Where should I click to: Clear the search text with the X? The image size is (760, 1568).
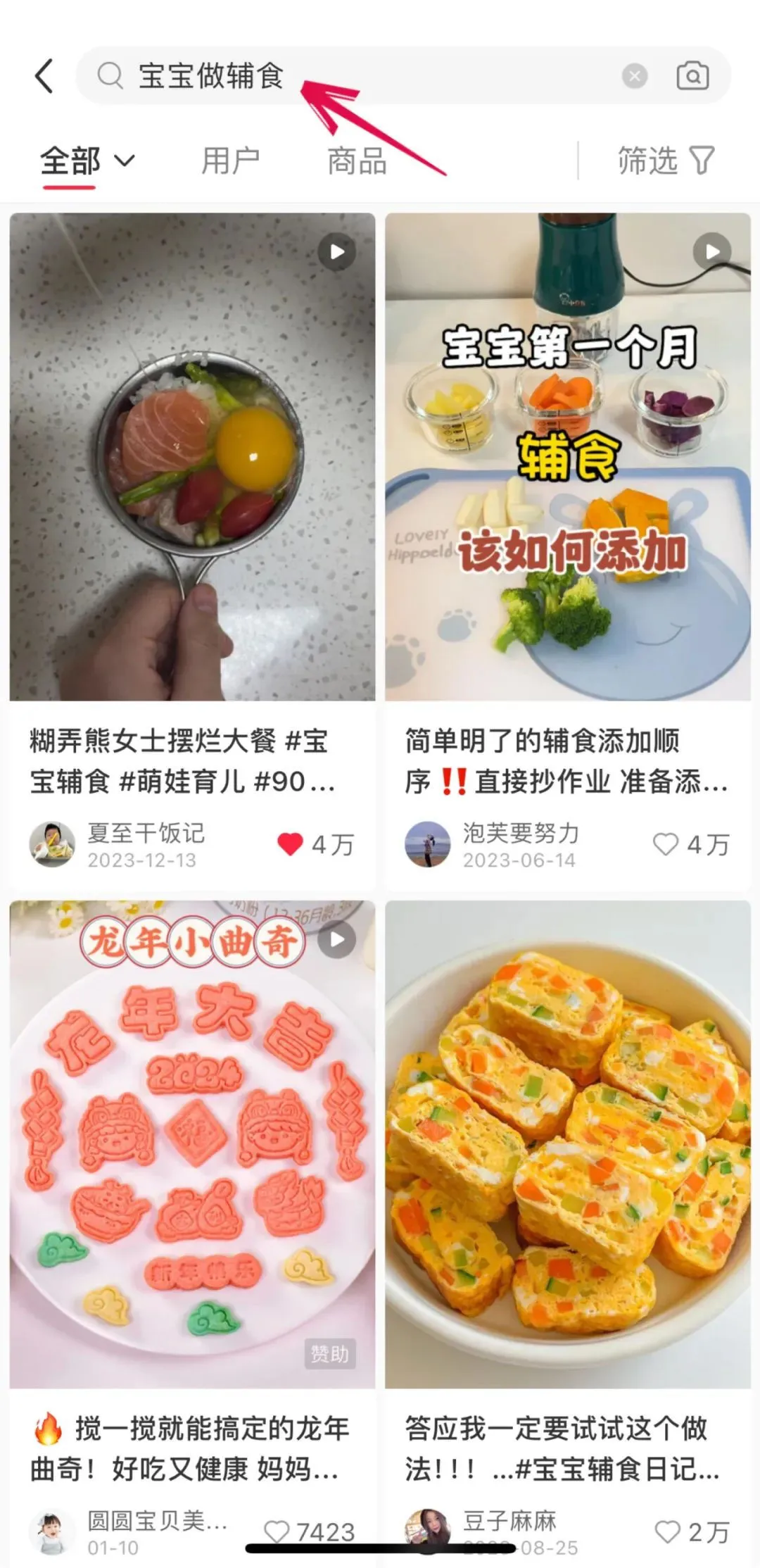point(635,75)
